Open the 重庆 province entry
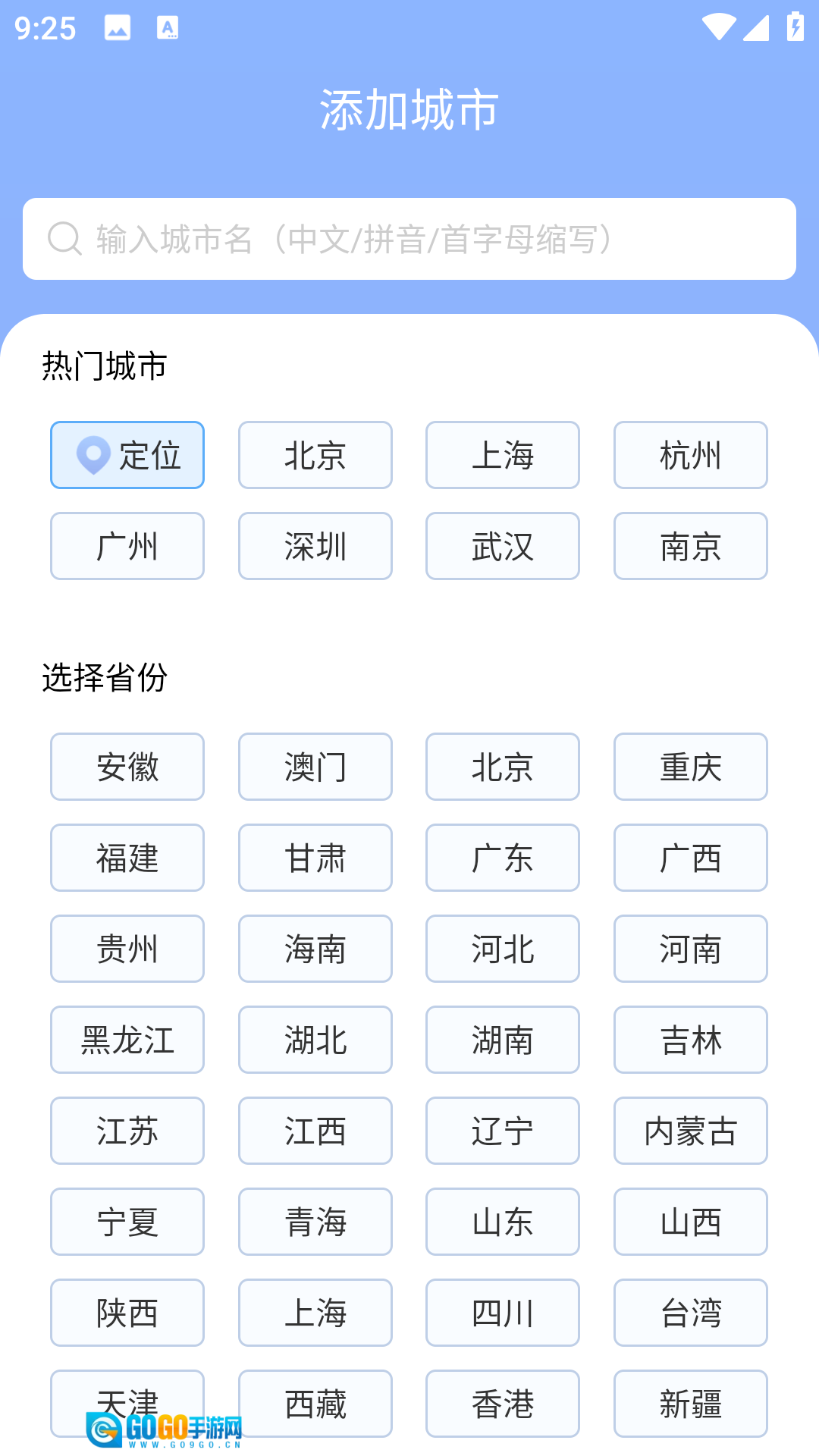The width and height of the screenshot is (819, 1456). click(x=690, y=767)
